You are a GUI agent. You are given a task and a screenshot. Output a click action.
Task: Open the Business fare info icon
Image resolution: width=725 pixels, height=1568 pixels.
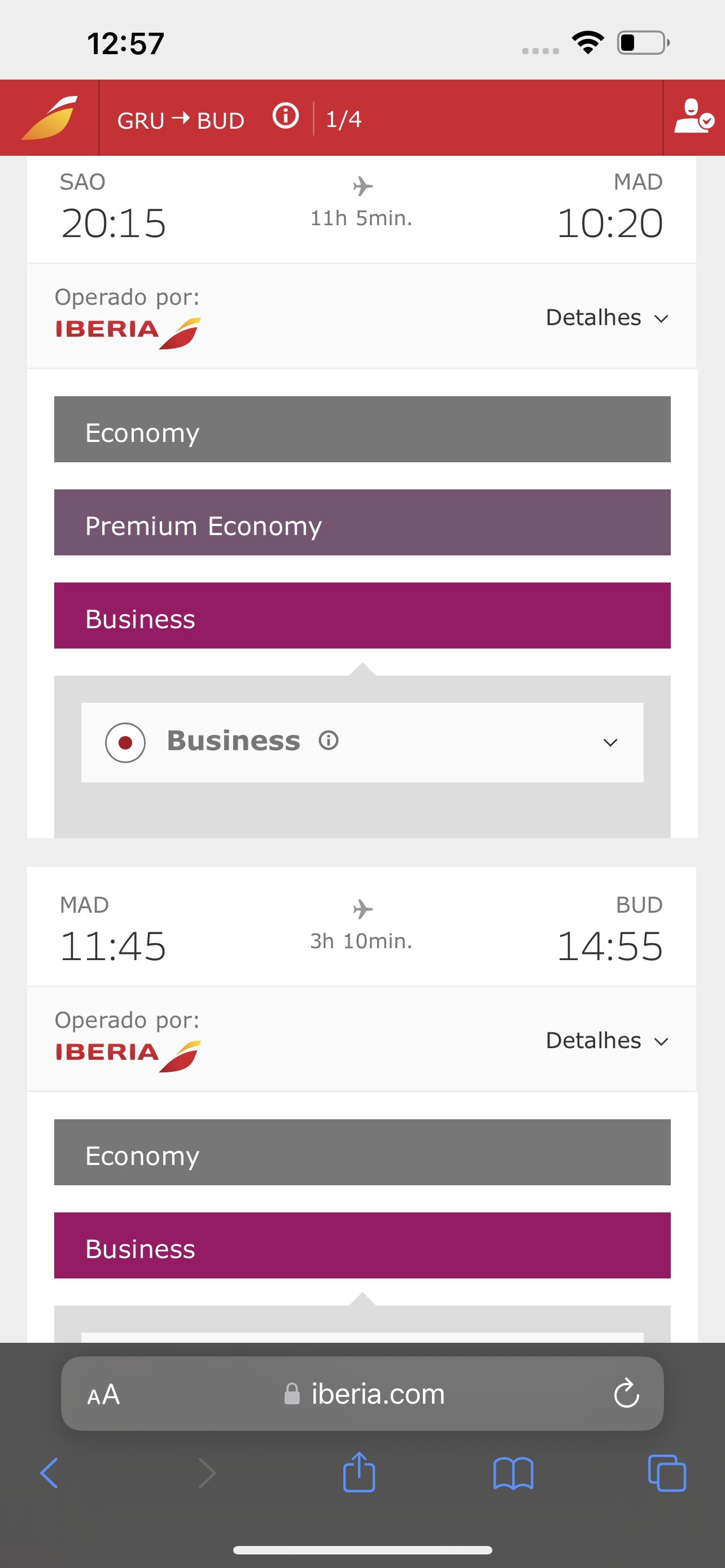coord(329,740)
